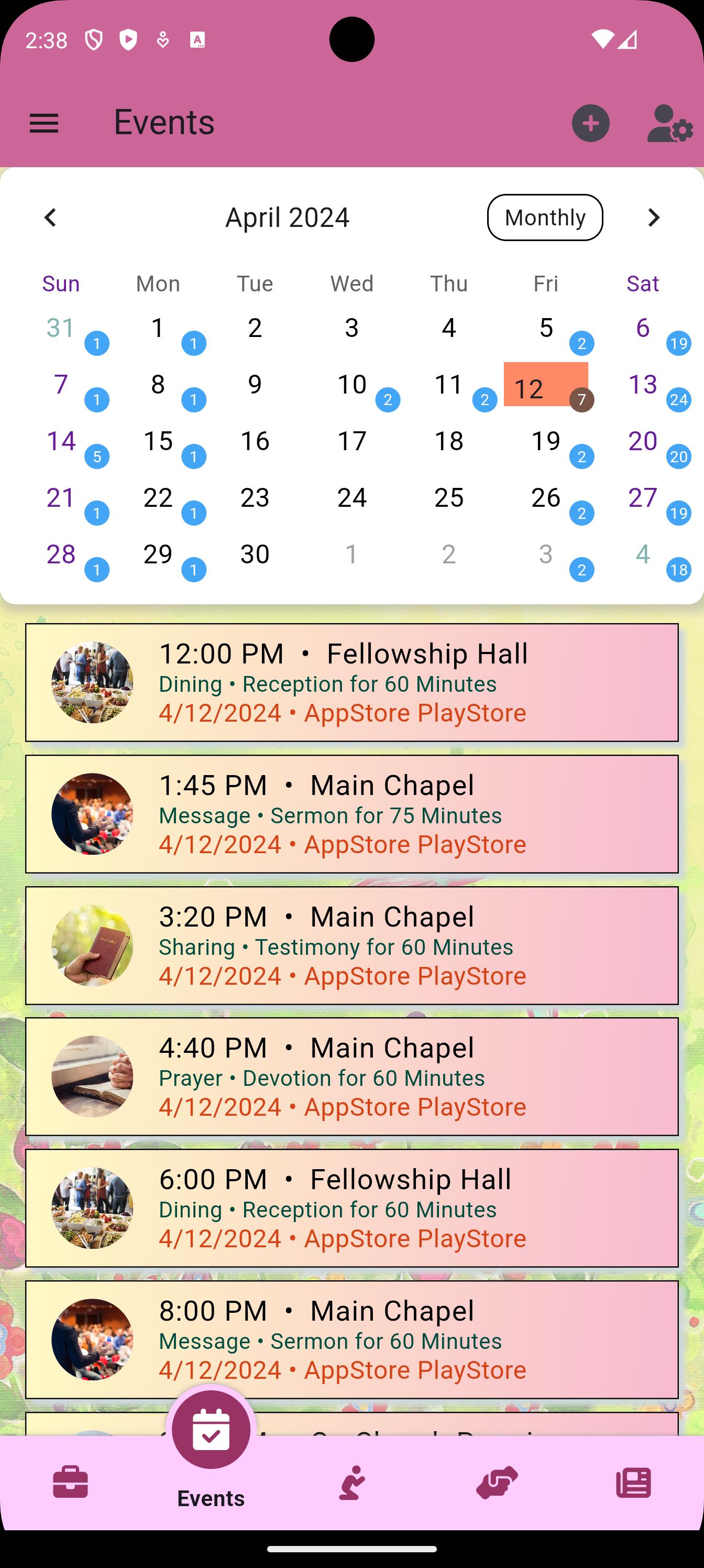Open the 1:45 PM Main Chapel sermon

pyautogui.click(x=351, y=814)
